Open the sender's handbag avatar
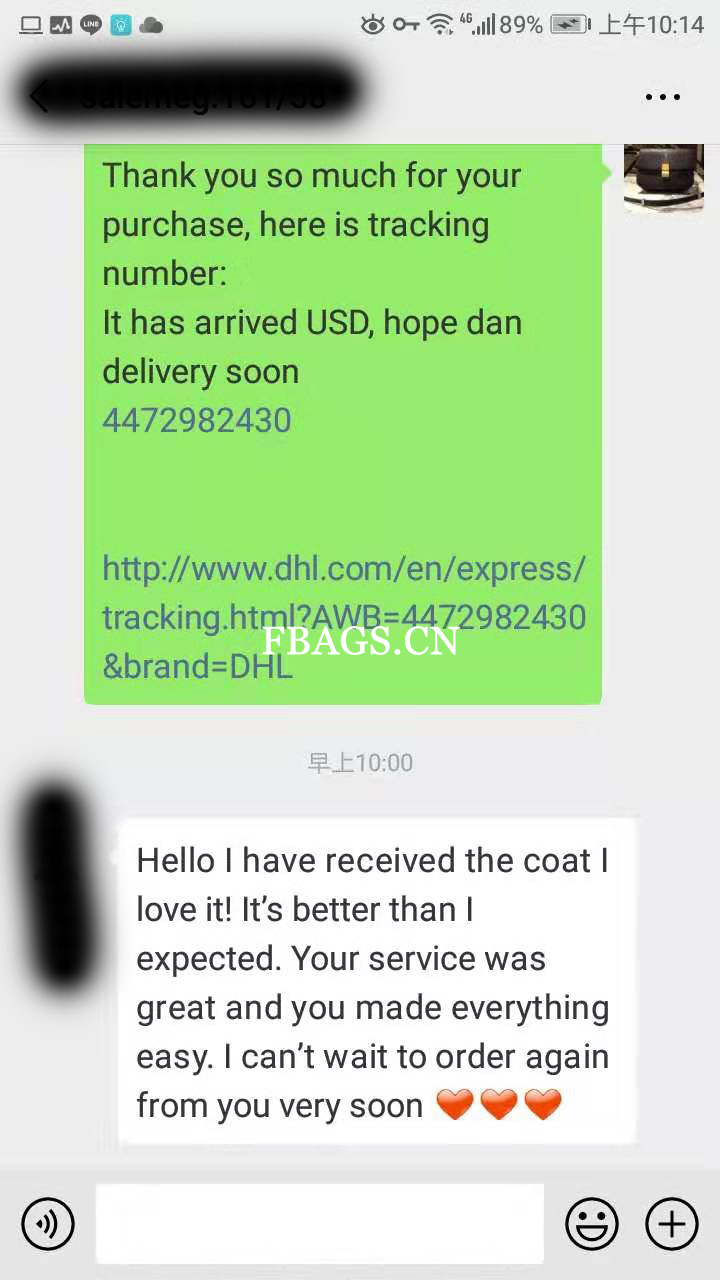This screenshot has height=1280, width=720. 663,178
